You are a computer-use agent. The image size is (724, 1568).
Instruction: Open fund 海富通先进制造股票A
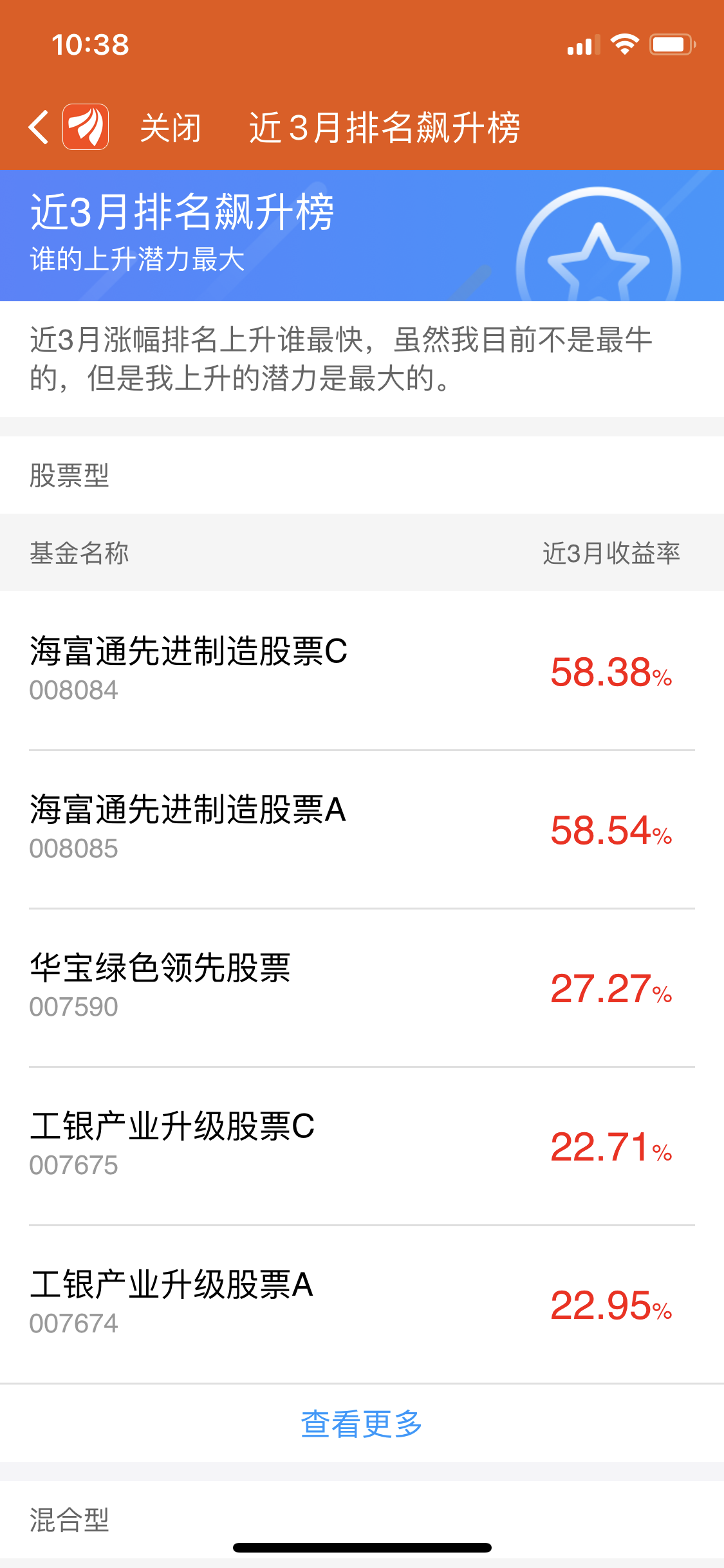[362, 829]
